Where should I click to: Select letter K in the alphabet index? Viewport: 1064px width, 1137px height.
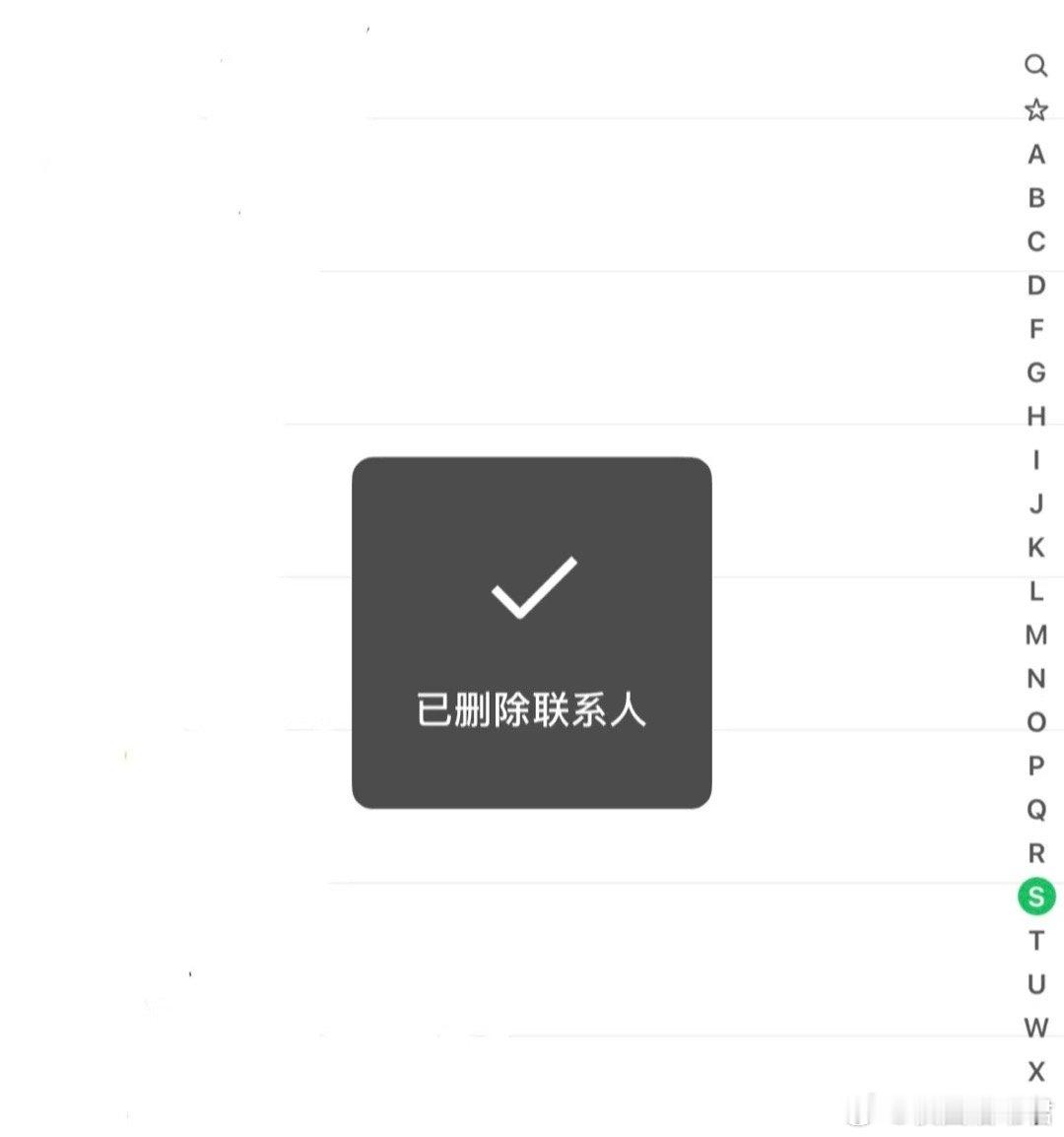point(1034,548)
